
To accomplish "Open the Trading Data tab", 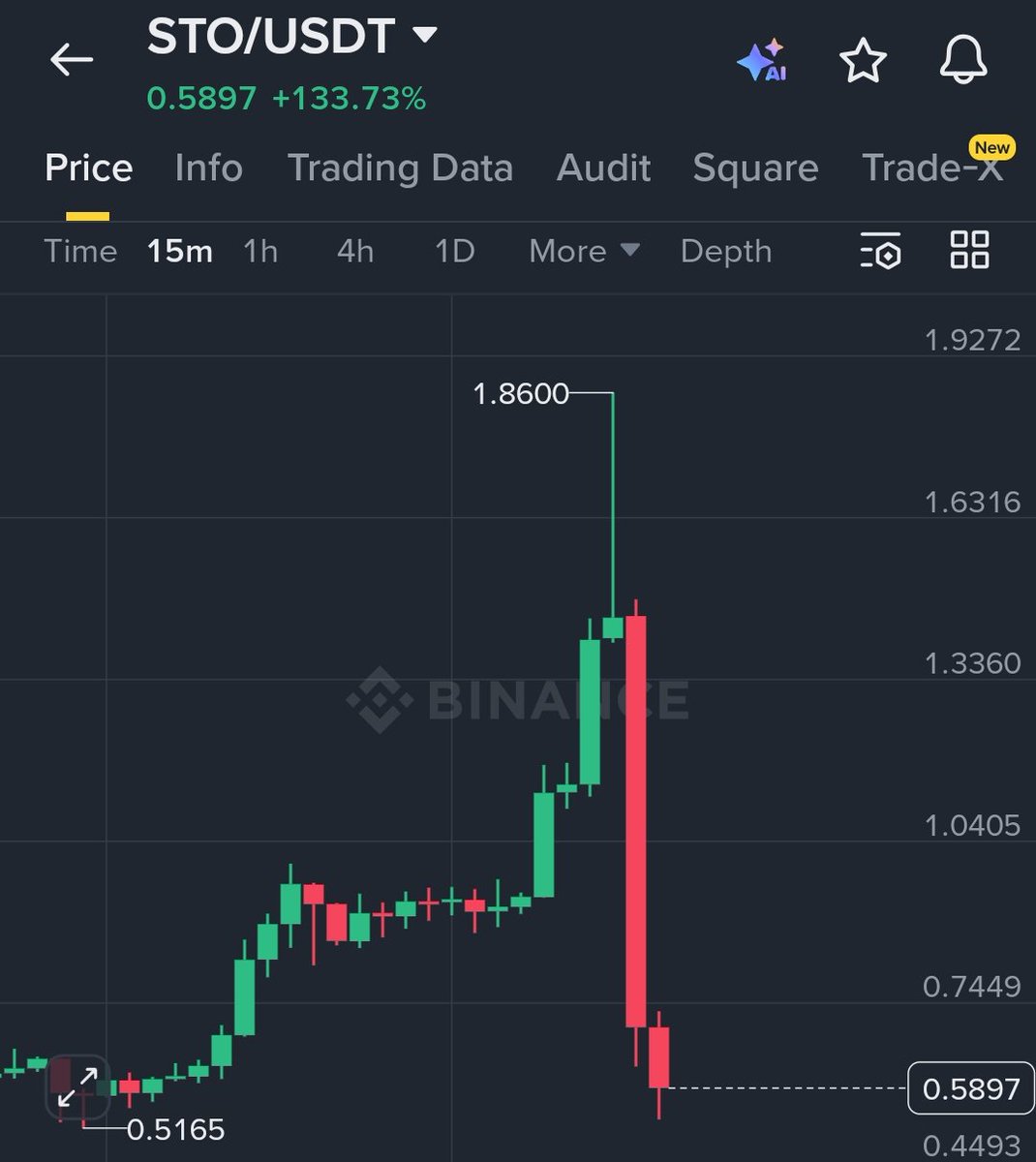I will click(400, 168).
